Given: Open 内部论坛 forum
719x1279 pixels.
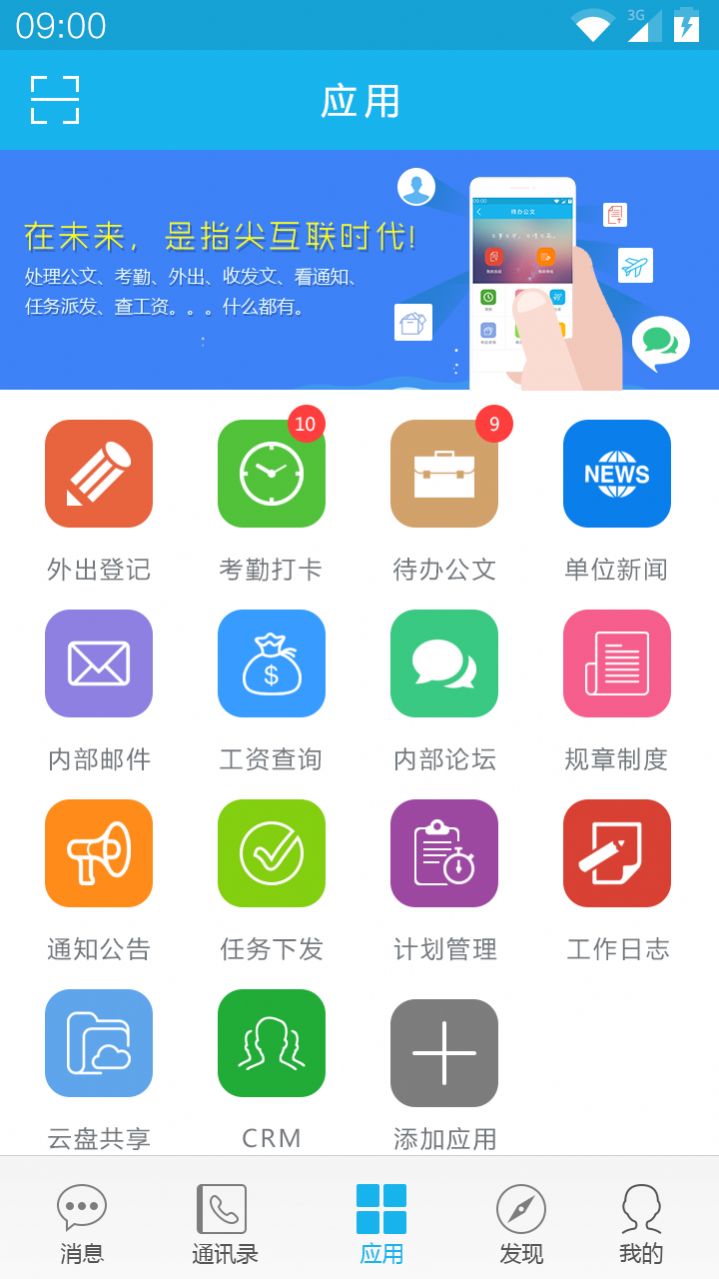Looking at the screenshot, I should pyautogui.click(x=444, y=664).
